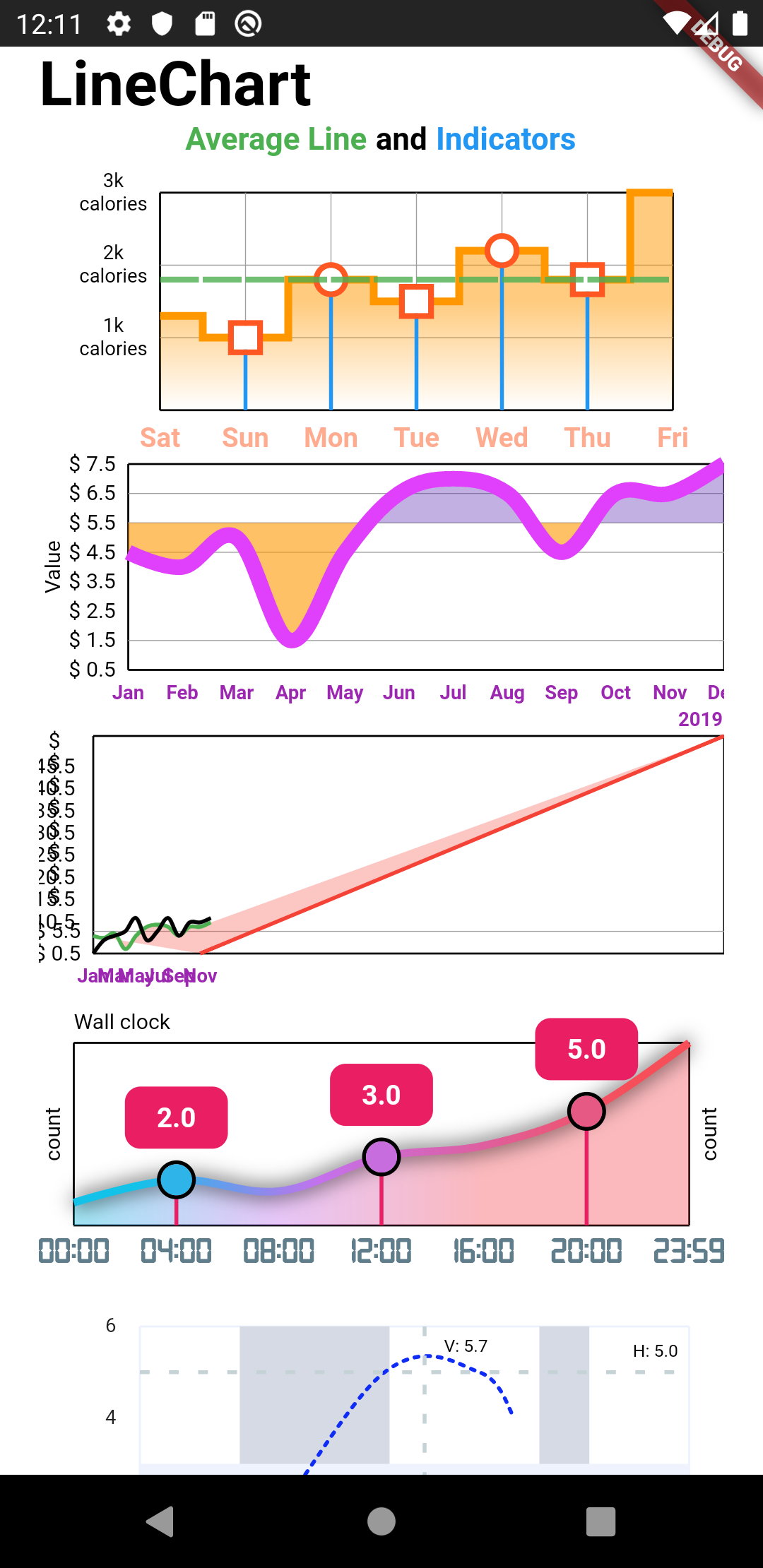Expand the 2.0 tooltip bubble
Image resolution: width=763 pixels, height=1568 pixels.
(x=176, y=1117)
